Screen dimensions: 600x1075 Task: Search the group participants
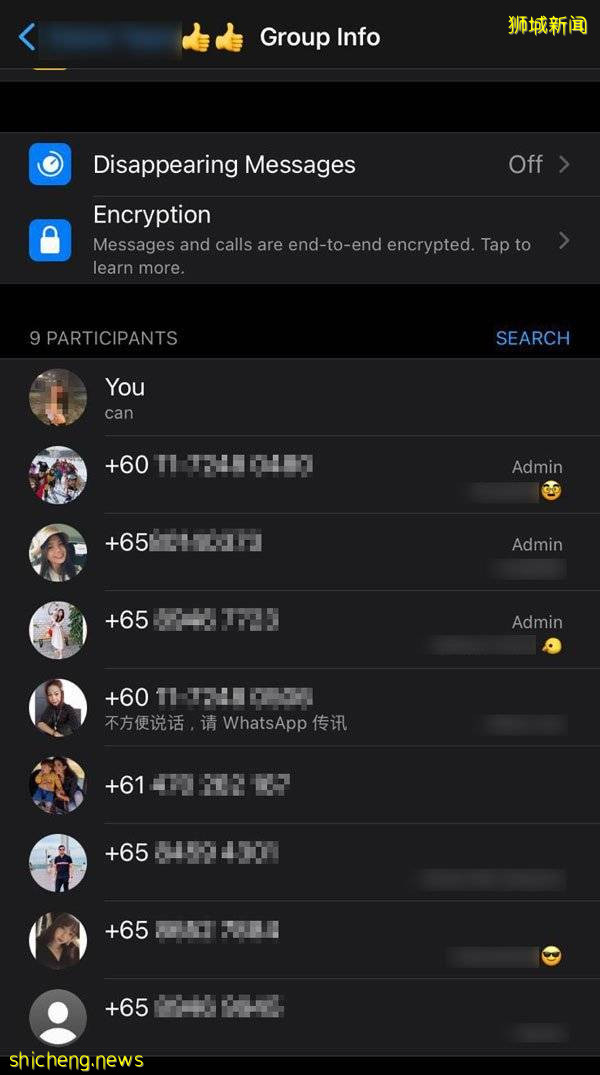tap(532, 338)
